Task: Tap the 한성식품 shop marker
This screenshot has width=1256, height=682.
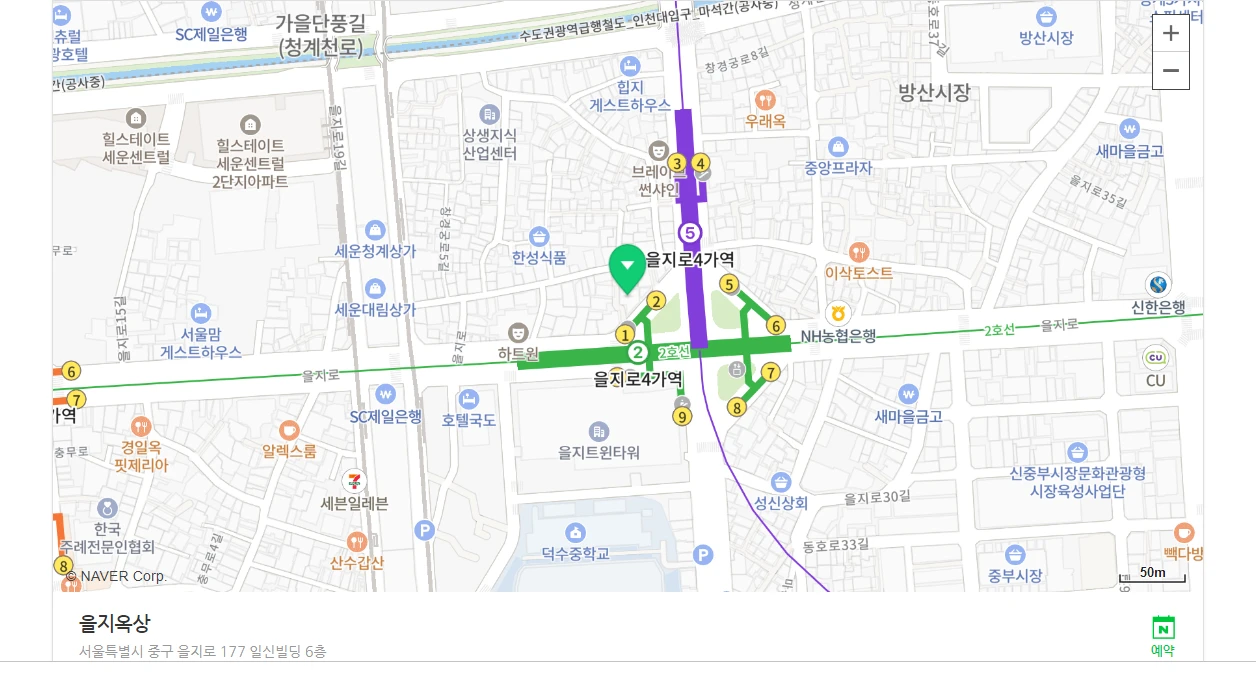Action: 539,237
